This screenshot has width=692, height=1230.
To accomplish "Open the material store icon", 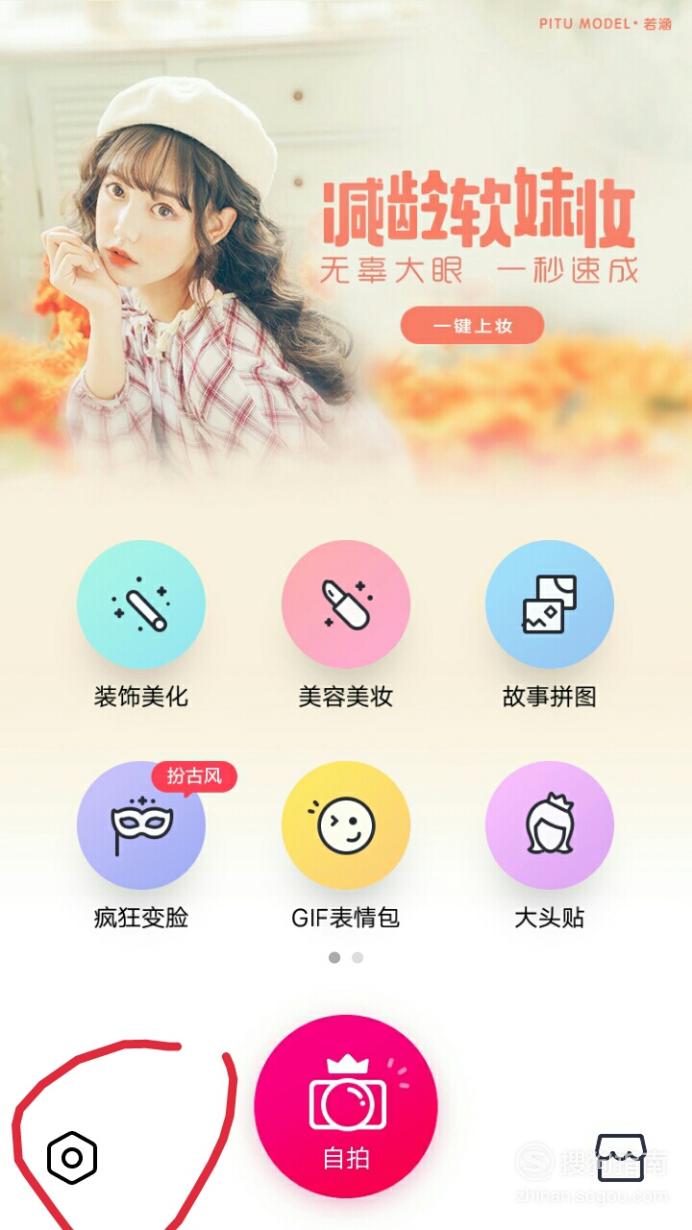I will pyautogui.click(x=621, y=1158).
